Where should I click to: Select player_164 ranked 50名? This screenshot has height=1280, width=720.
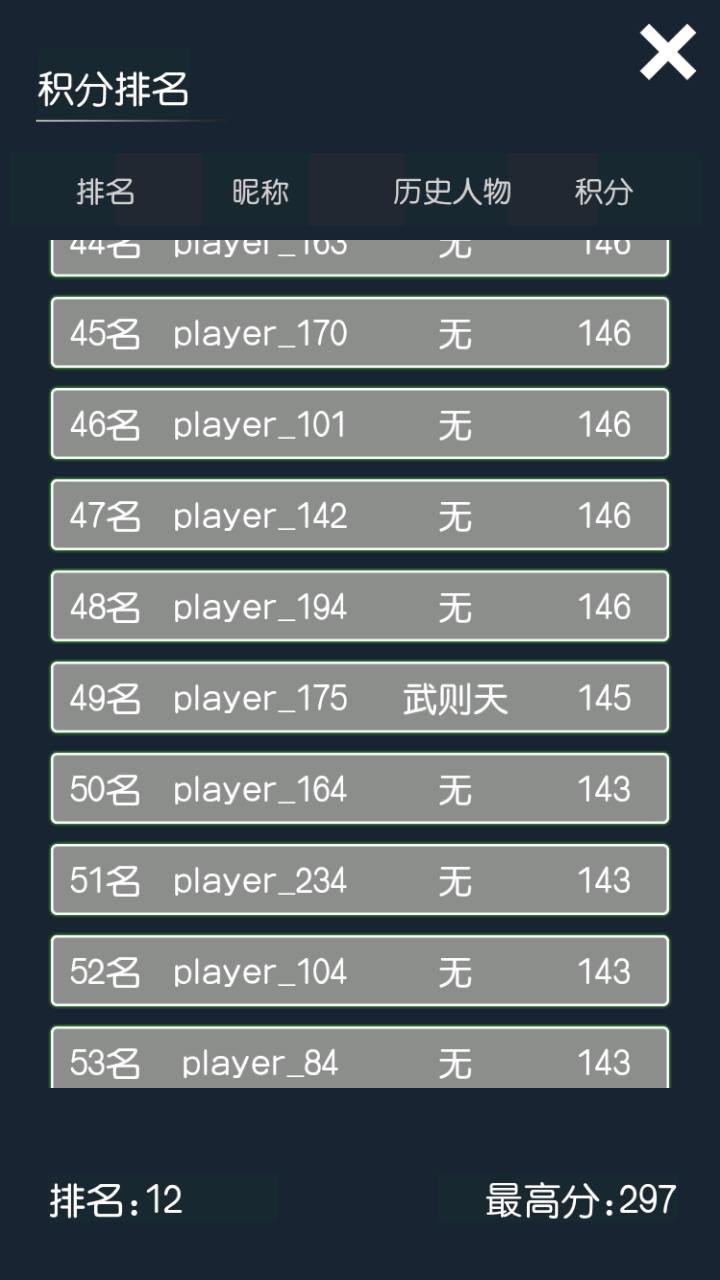click(x=360, y=789)
